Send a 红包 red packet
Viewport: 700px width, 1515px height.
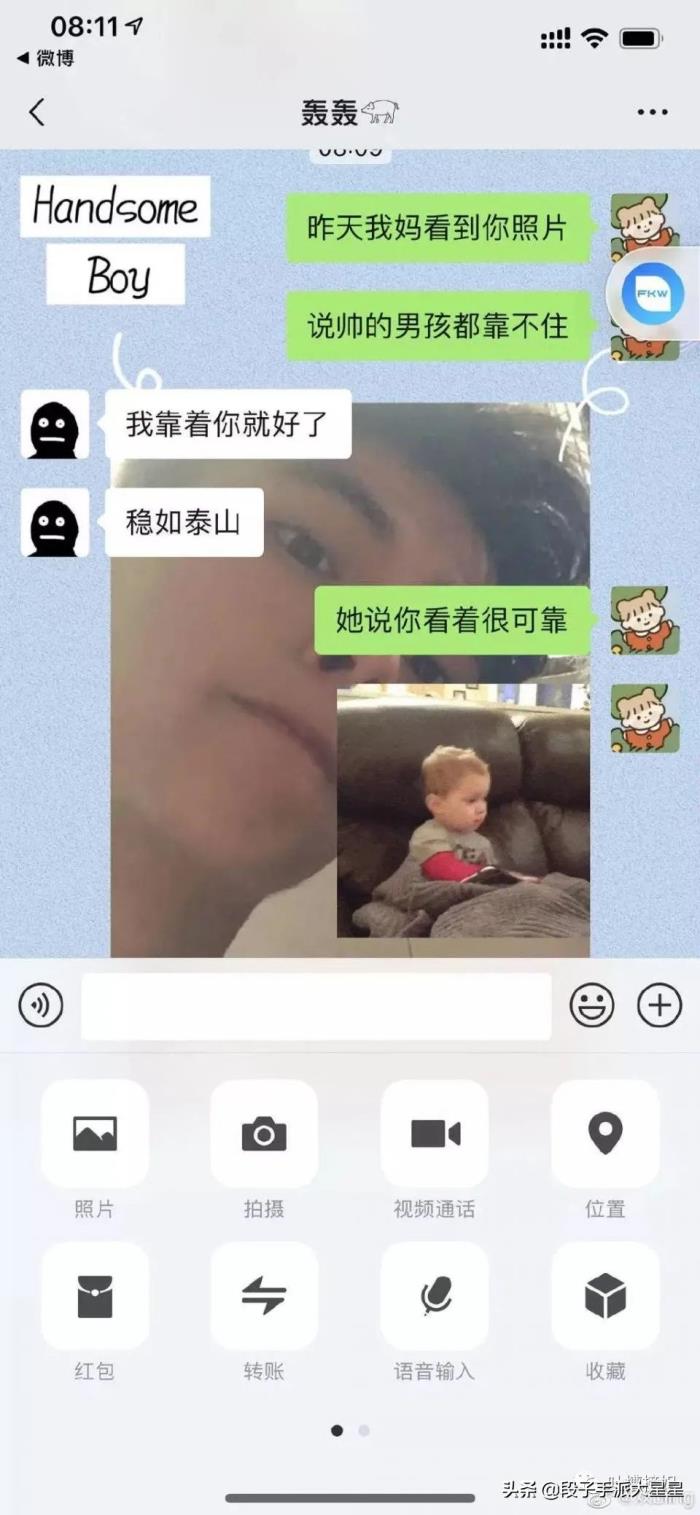(95, 1296)
